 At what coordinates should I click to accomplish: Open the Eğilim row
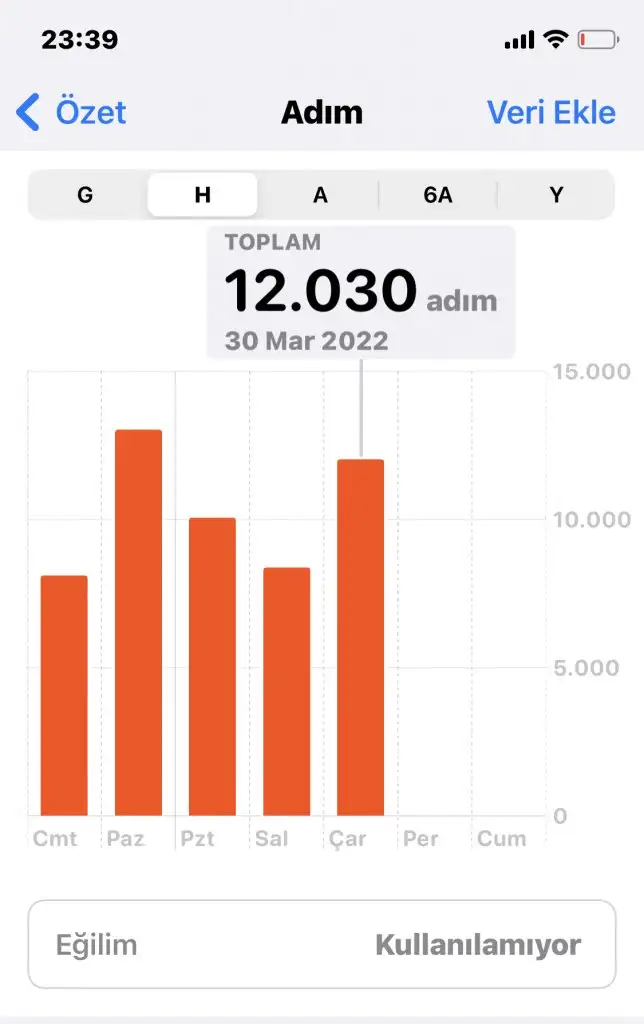322,945
